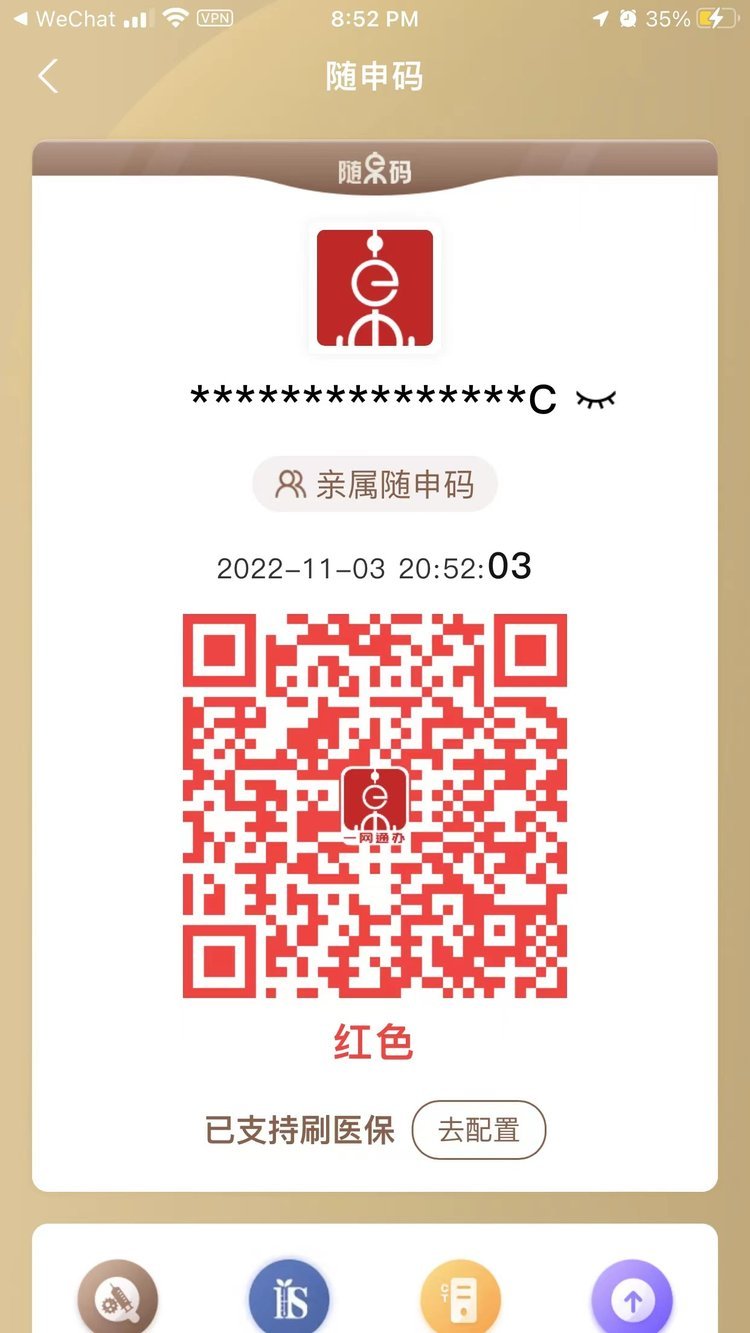Go back from the 随申码 page
This screenshot has width=750, height=1333.
pyautogui.click(x=48, y=76)
